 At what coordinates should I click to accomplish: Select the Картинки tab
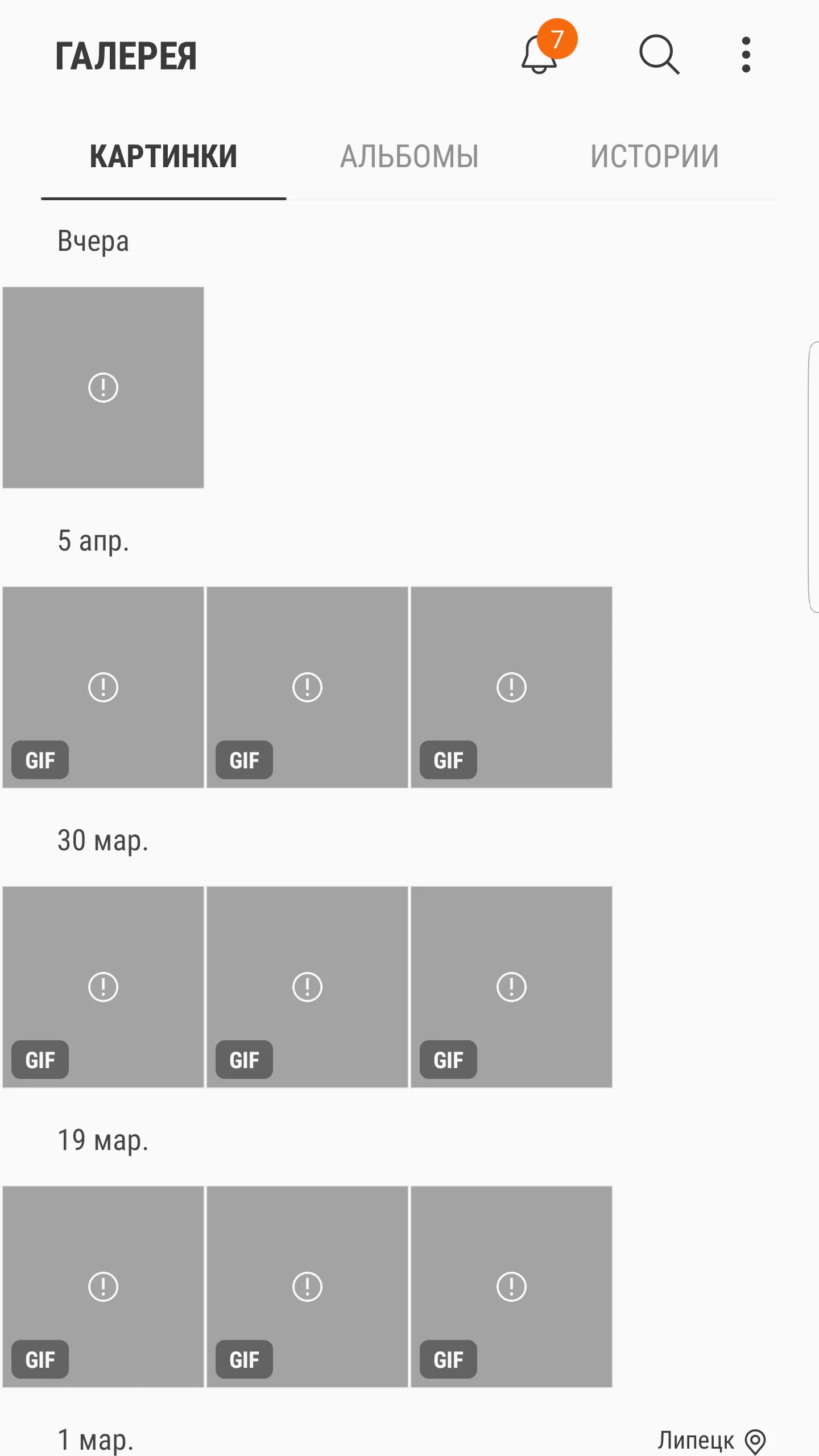coord(163,156)
